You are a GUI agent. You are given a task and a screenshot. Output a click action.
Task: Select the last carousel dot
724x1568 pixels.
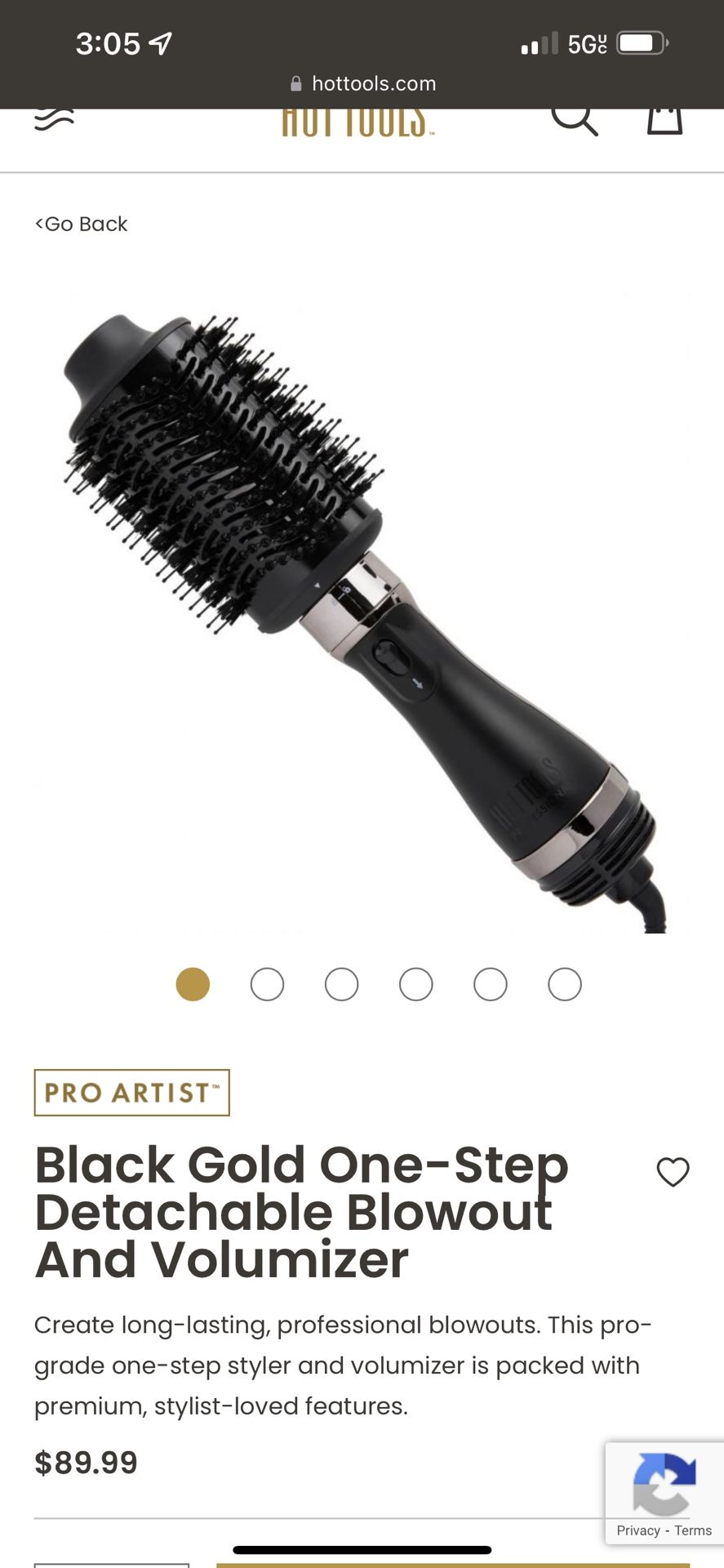564,984
